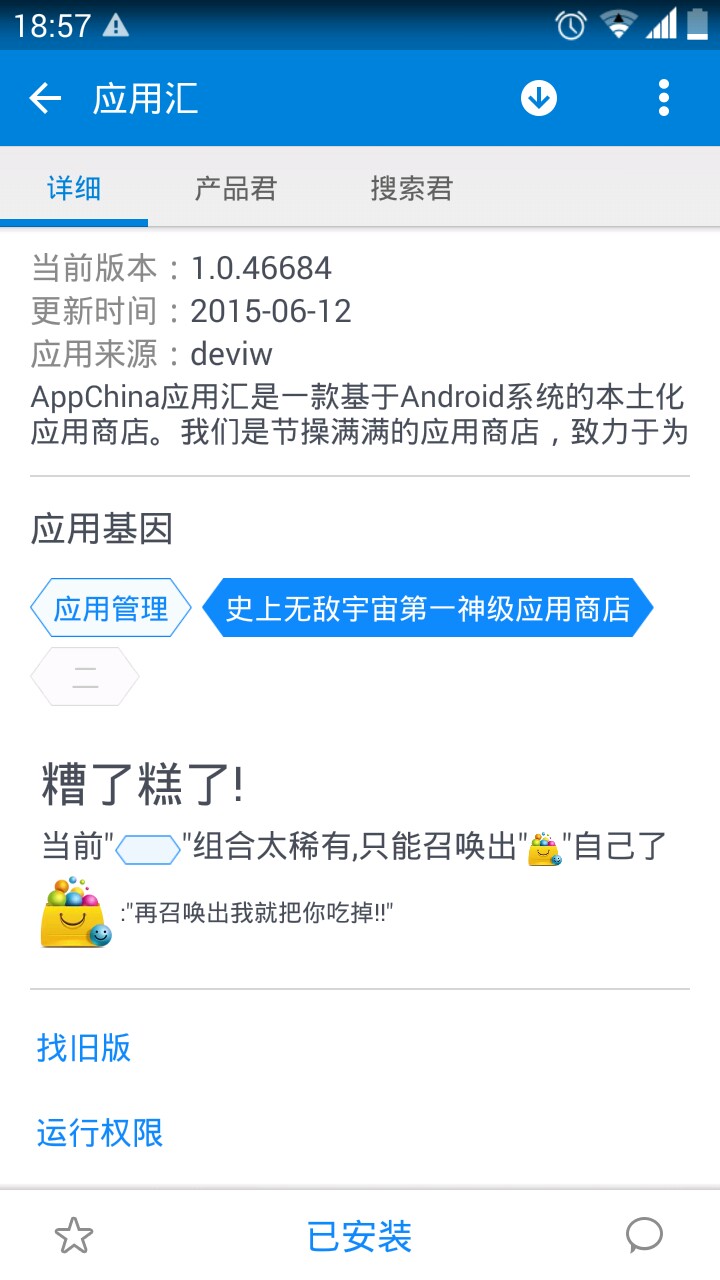The width and height of the screenshot is (720, 1280).
Task: Open the three-dot overflow menu
Action: 664,98
